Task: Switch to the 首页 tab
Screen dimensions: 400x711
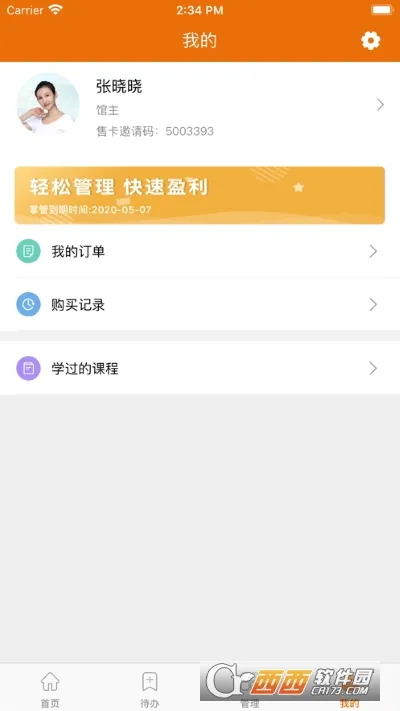Action: (50, 689)
